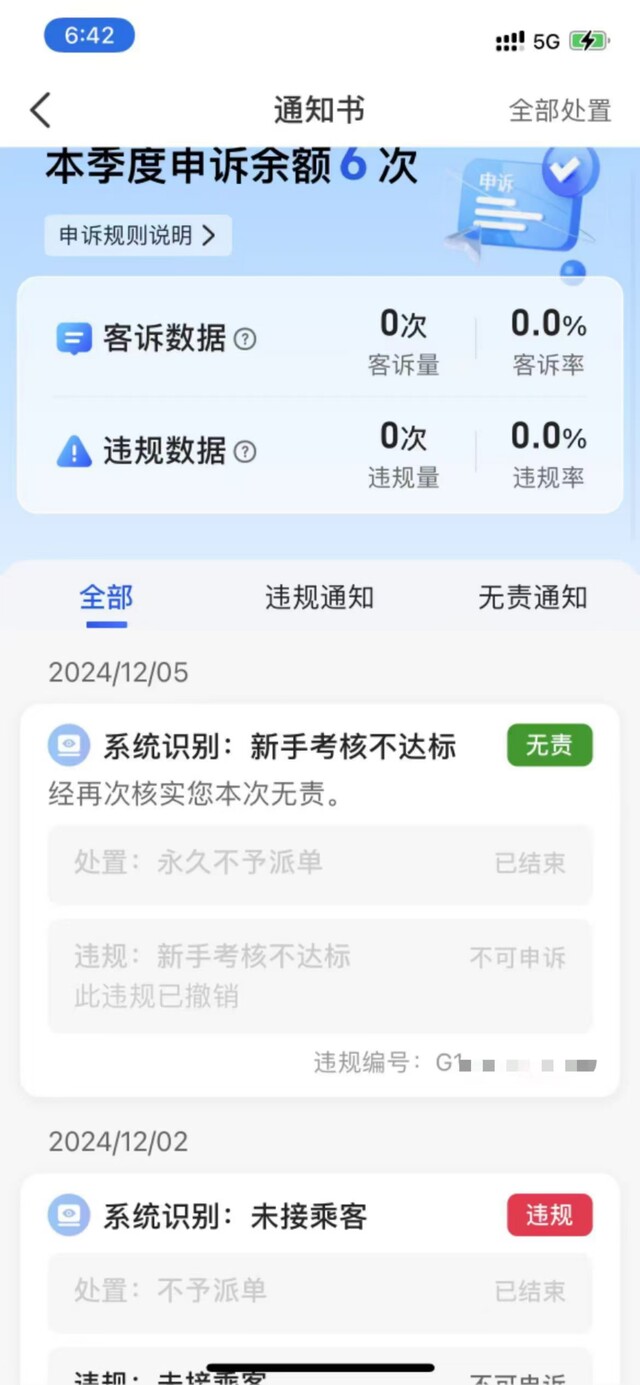The image size is (640, 1385).
Task: Open the 未接乘客 violation card
Action: 320,1280
